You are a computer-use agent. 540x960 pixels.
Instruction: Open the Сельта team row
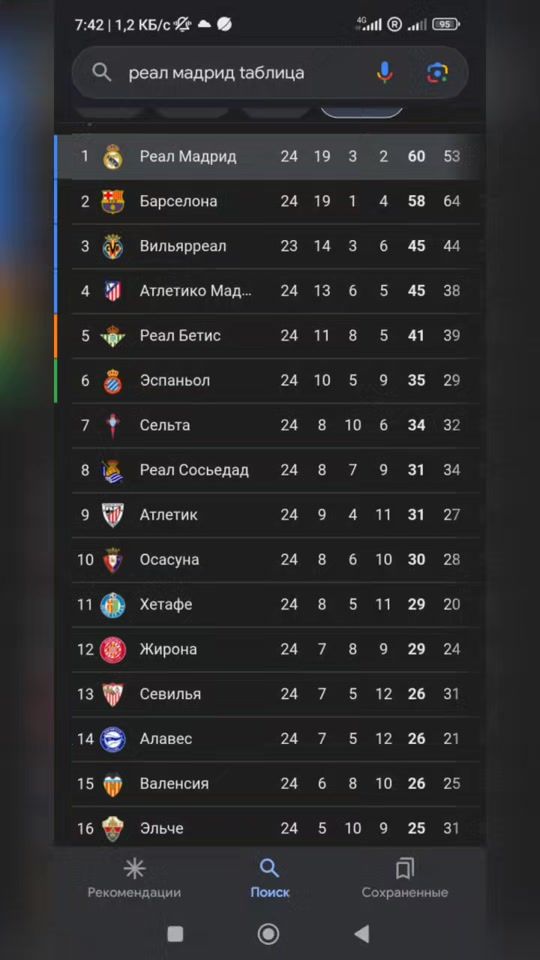269,425
